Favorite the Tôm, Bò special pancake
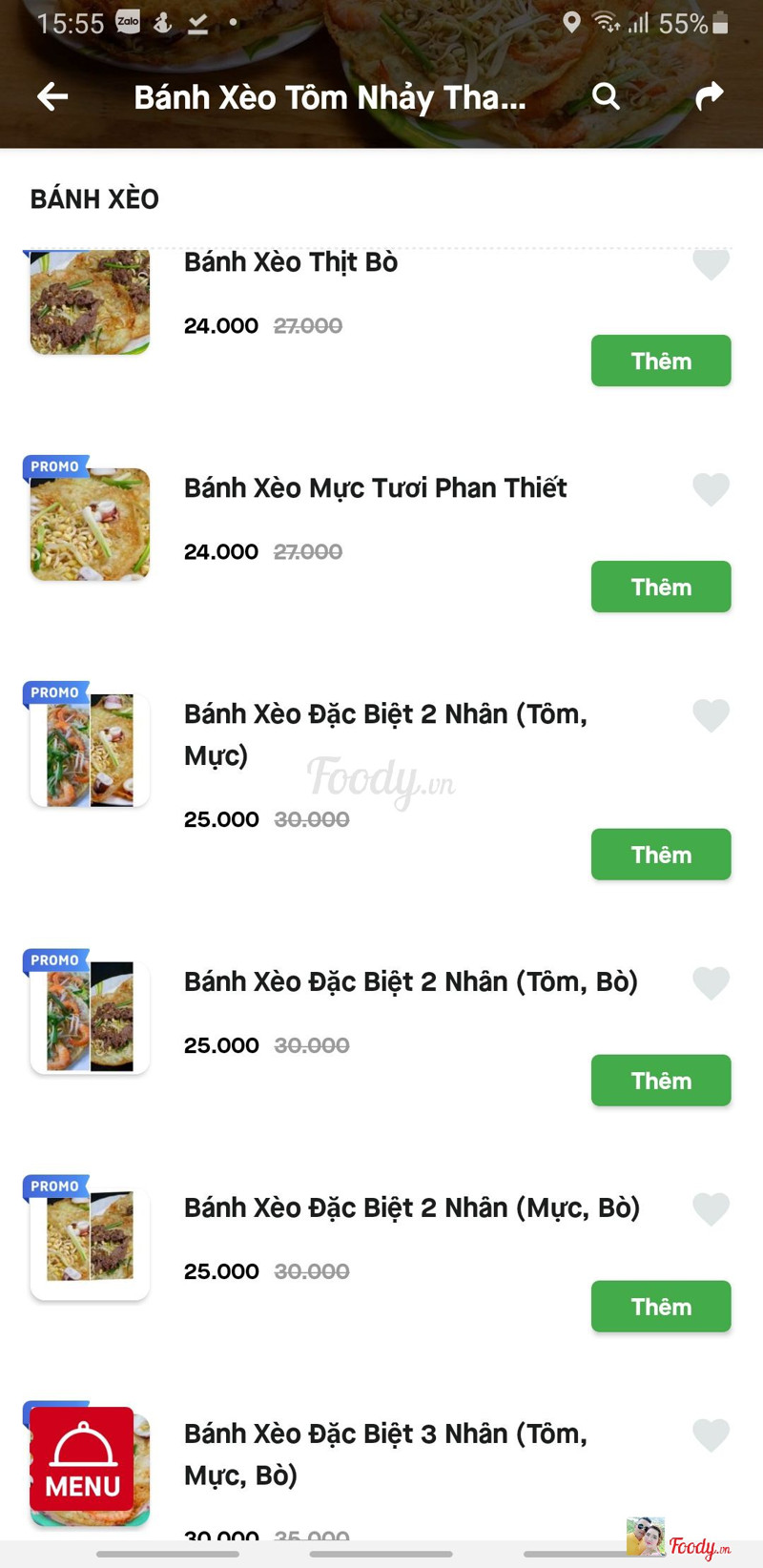The height and width of the screenshot is (1568, 763). [x=711, y=983]
